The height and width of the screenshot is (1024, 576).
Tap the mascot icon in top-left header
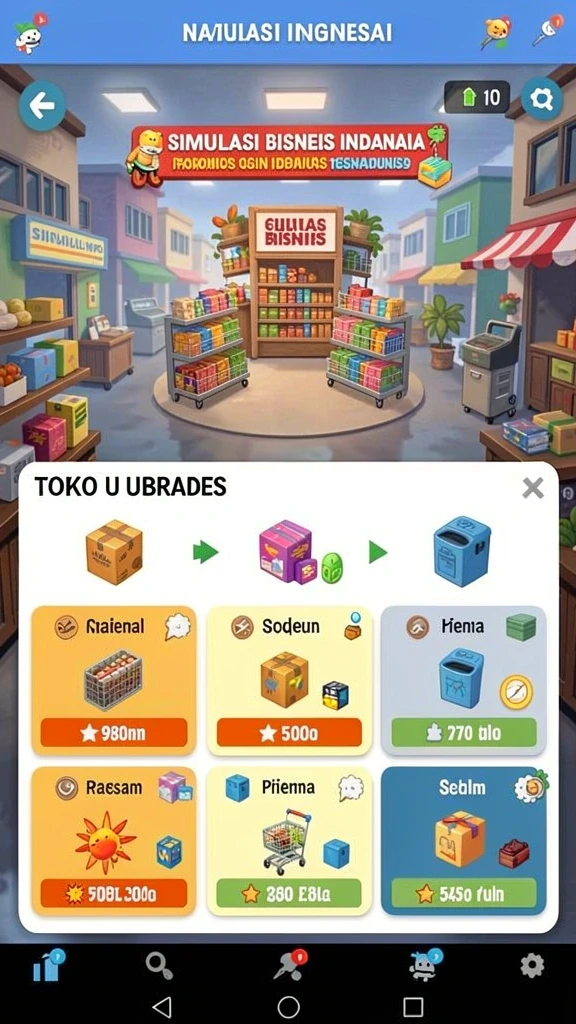[31, 31]
